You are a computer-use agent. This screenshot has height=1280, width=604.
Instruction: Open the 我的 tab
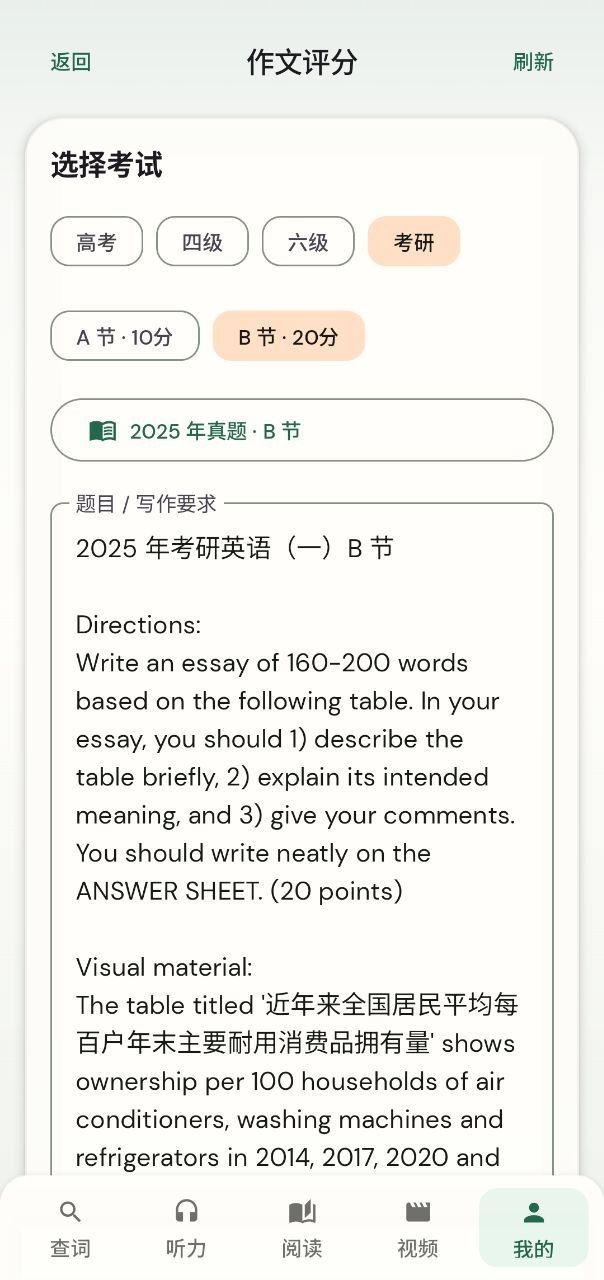(534, 1231)
